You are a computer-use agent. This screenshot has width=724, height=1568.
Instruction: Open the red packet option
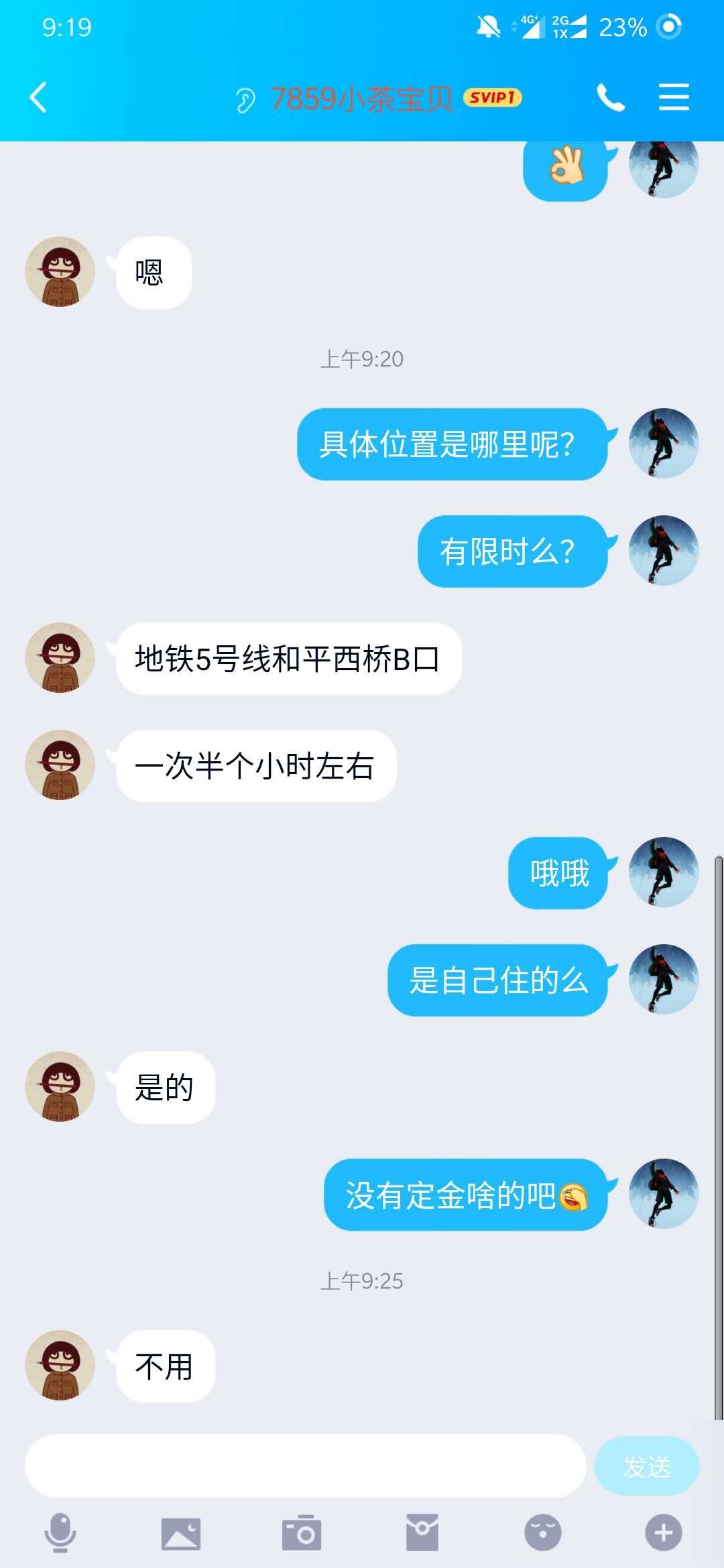[422, 1532]
